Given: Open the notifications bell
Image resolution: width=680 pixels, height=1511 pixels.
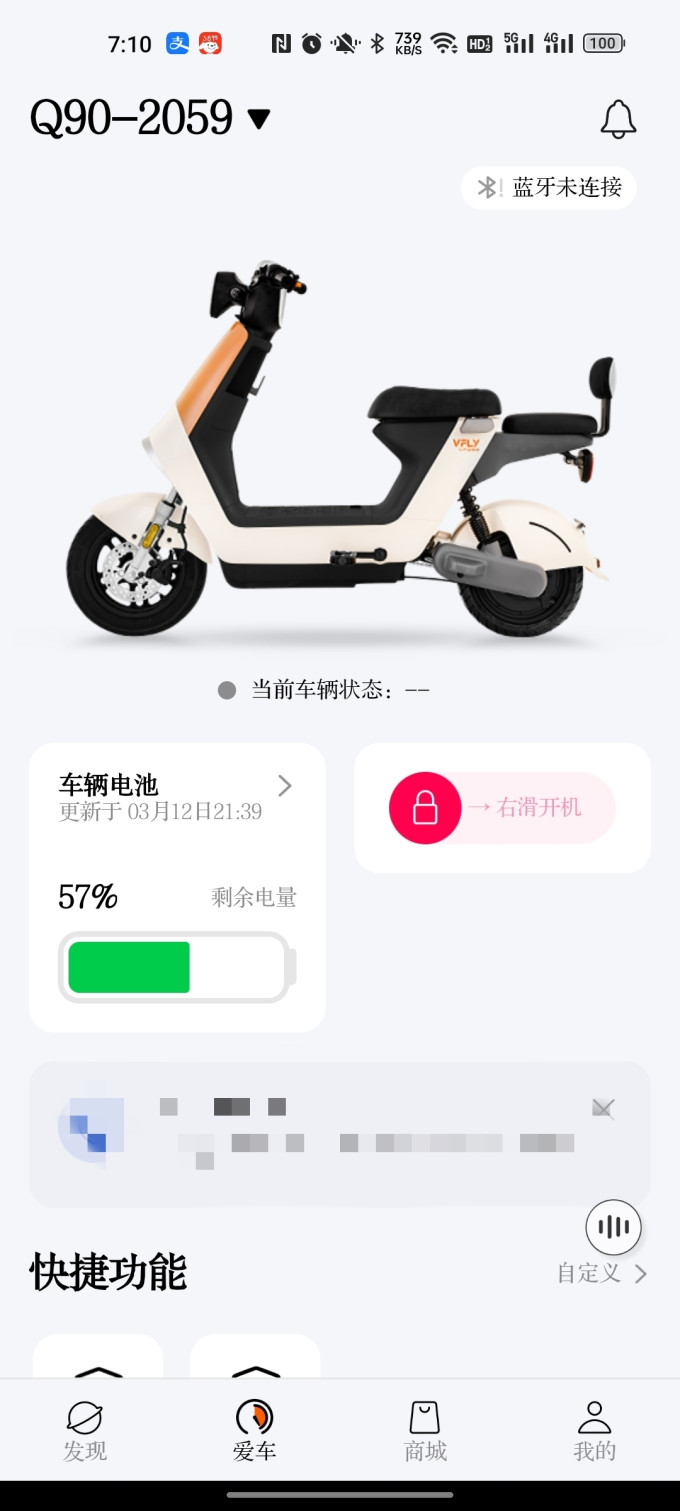Looking at the screenshot, I should (x=618, y=120).
